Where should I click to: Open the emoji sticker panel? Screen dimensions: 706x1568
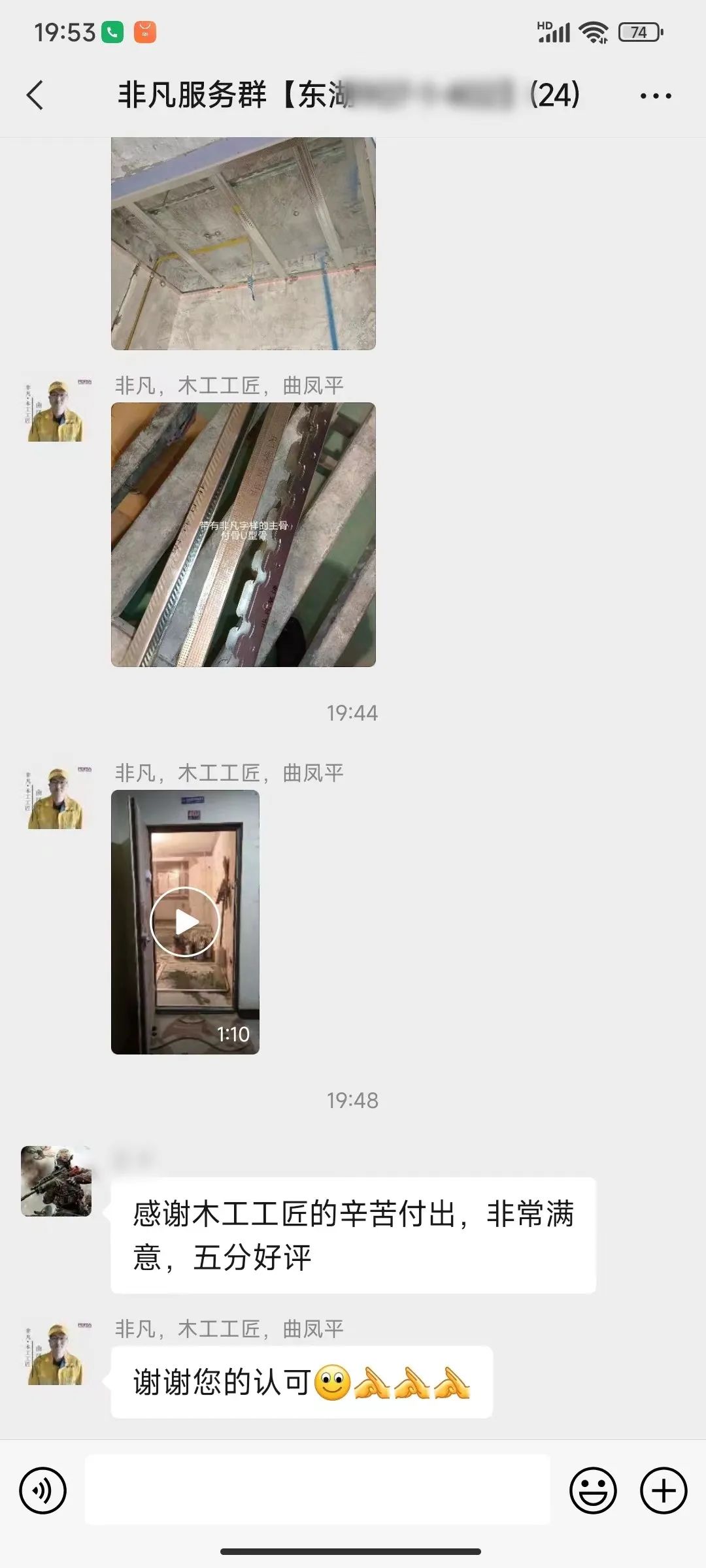tap(593, 1491)
